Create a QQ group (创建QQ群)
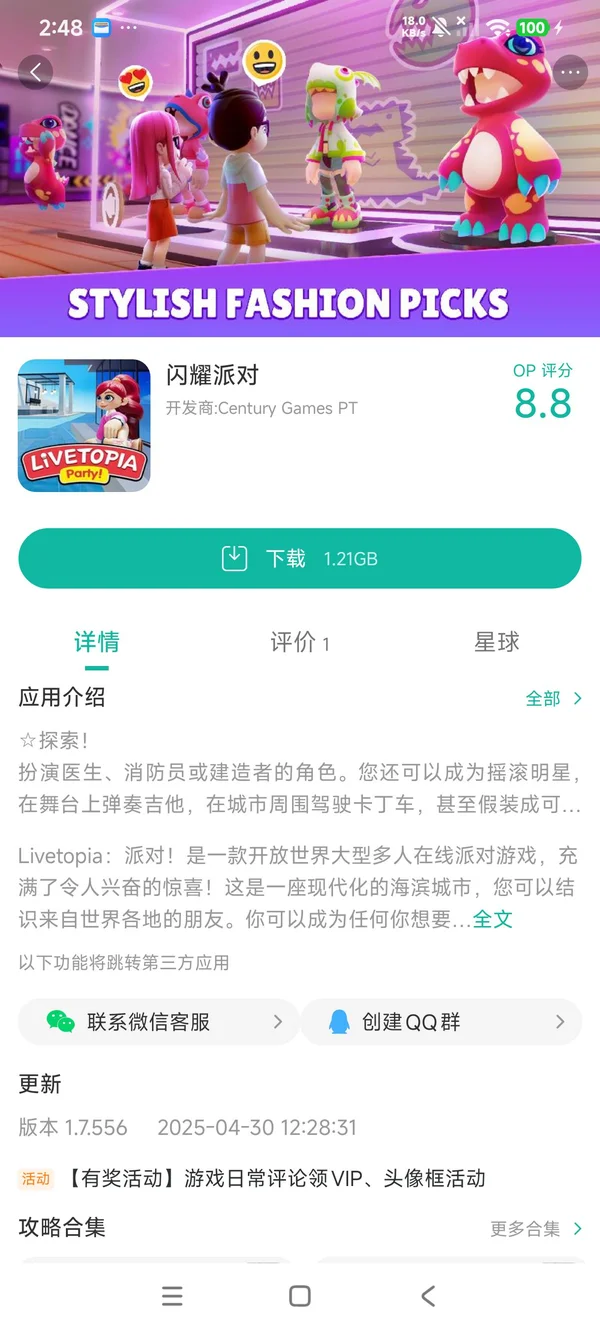The image size is (600, 1333). (441, 1022)
